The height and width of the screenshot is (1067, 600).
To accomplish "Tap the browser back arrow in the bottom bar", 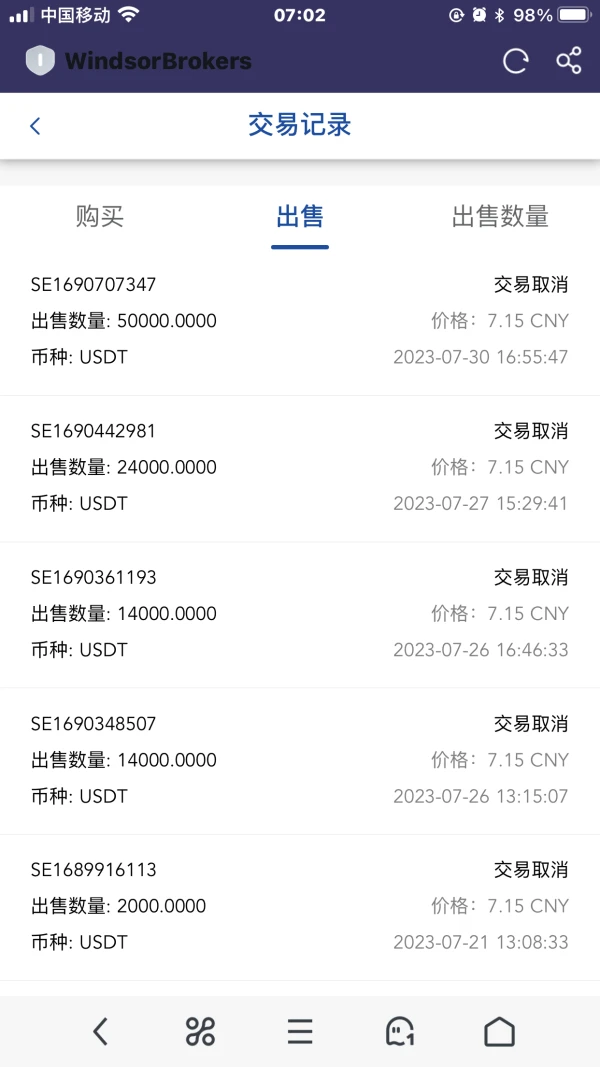I will 100,1031.
